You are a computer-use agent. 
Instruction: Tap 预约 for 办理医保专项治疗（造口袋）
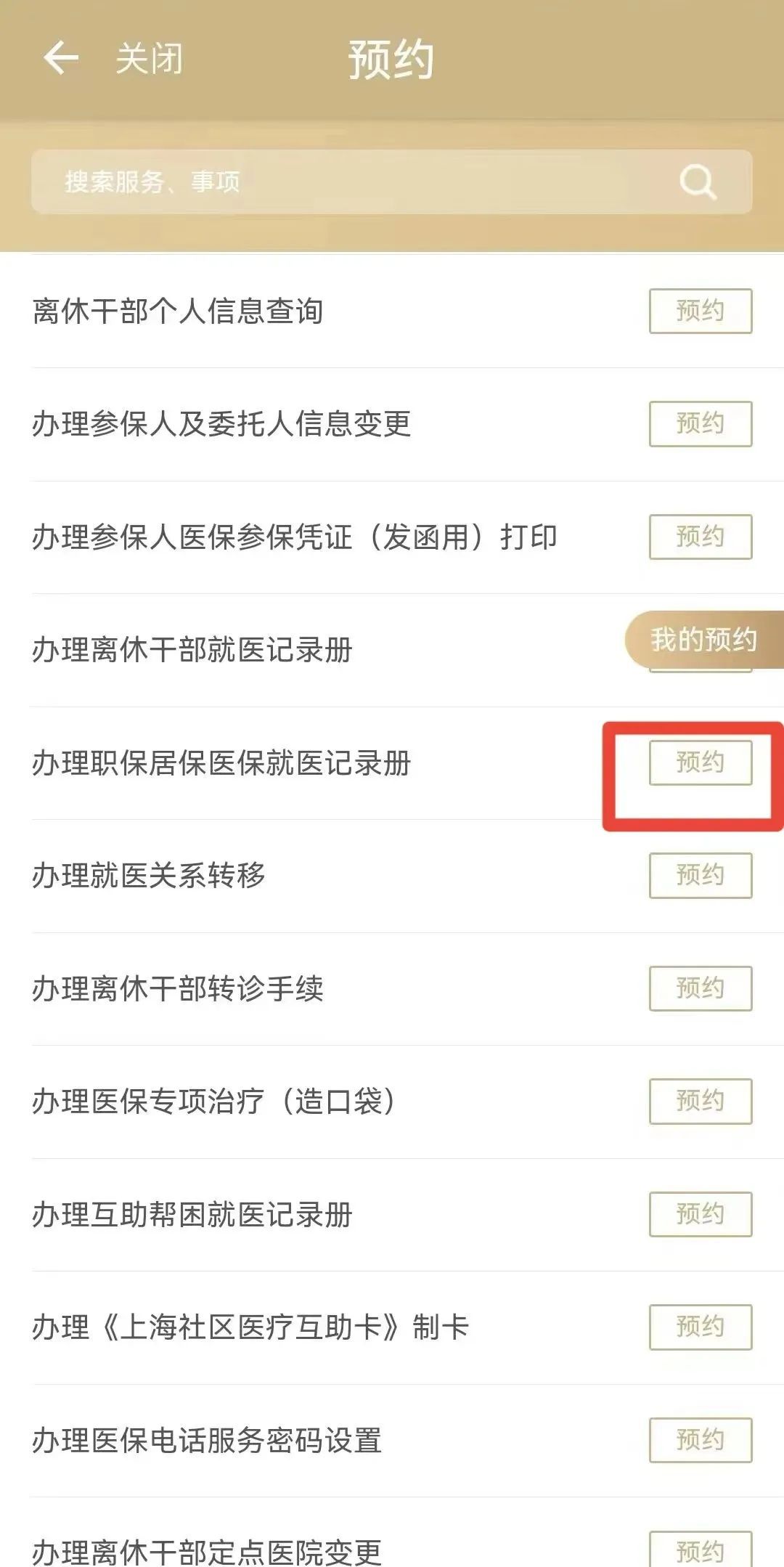pos(700,1101)
